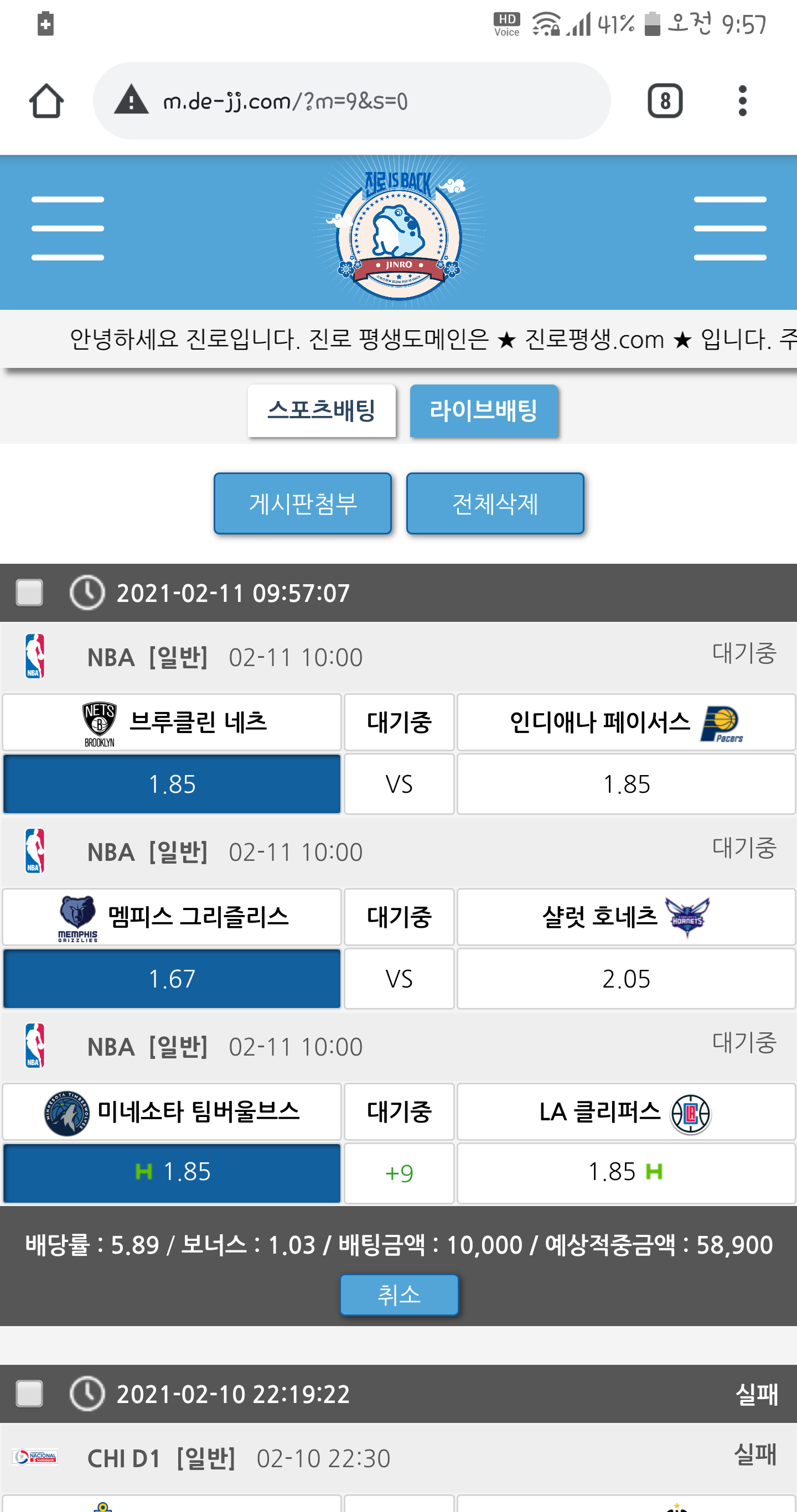Viewport: 797px width, 1512px height.
Task: Open the left hamburger menu
Action: pyautogui.click(x=68, y=228)
